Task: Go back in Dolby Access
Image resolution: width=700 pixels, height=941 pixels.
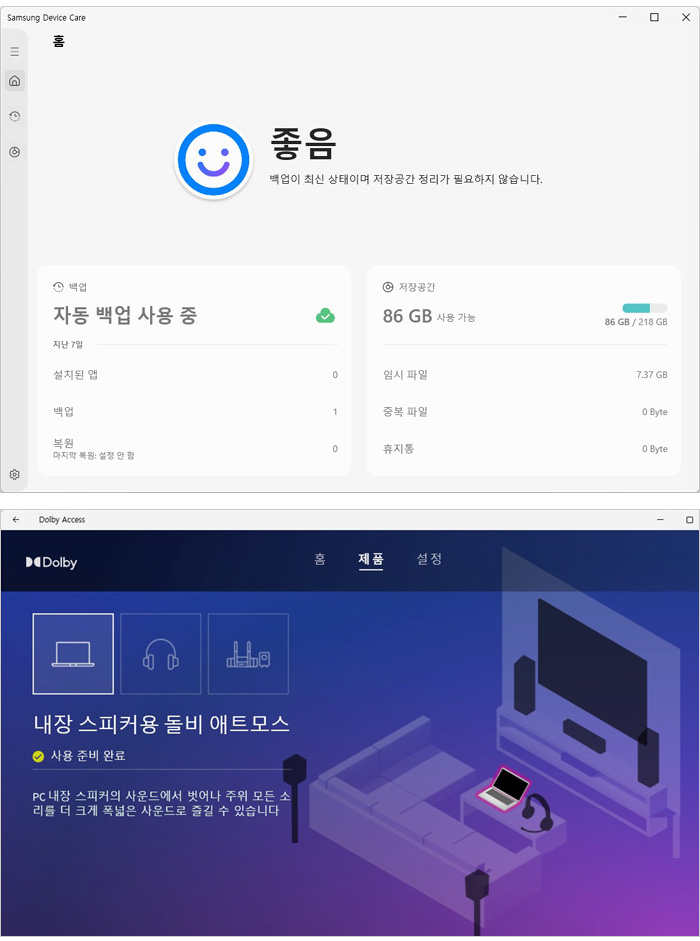Action: (x=16, y=520)
